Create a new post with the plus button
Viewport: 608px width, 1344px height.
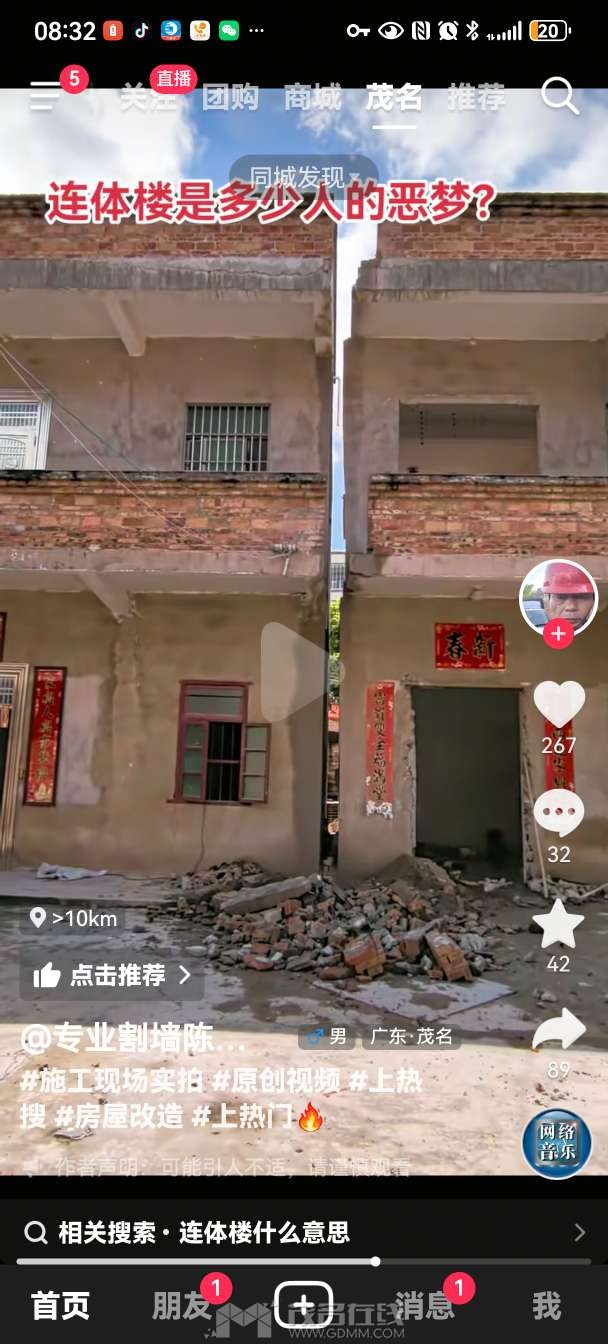click(303, 1305)
